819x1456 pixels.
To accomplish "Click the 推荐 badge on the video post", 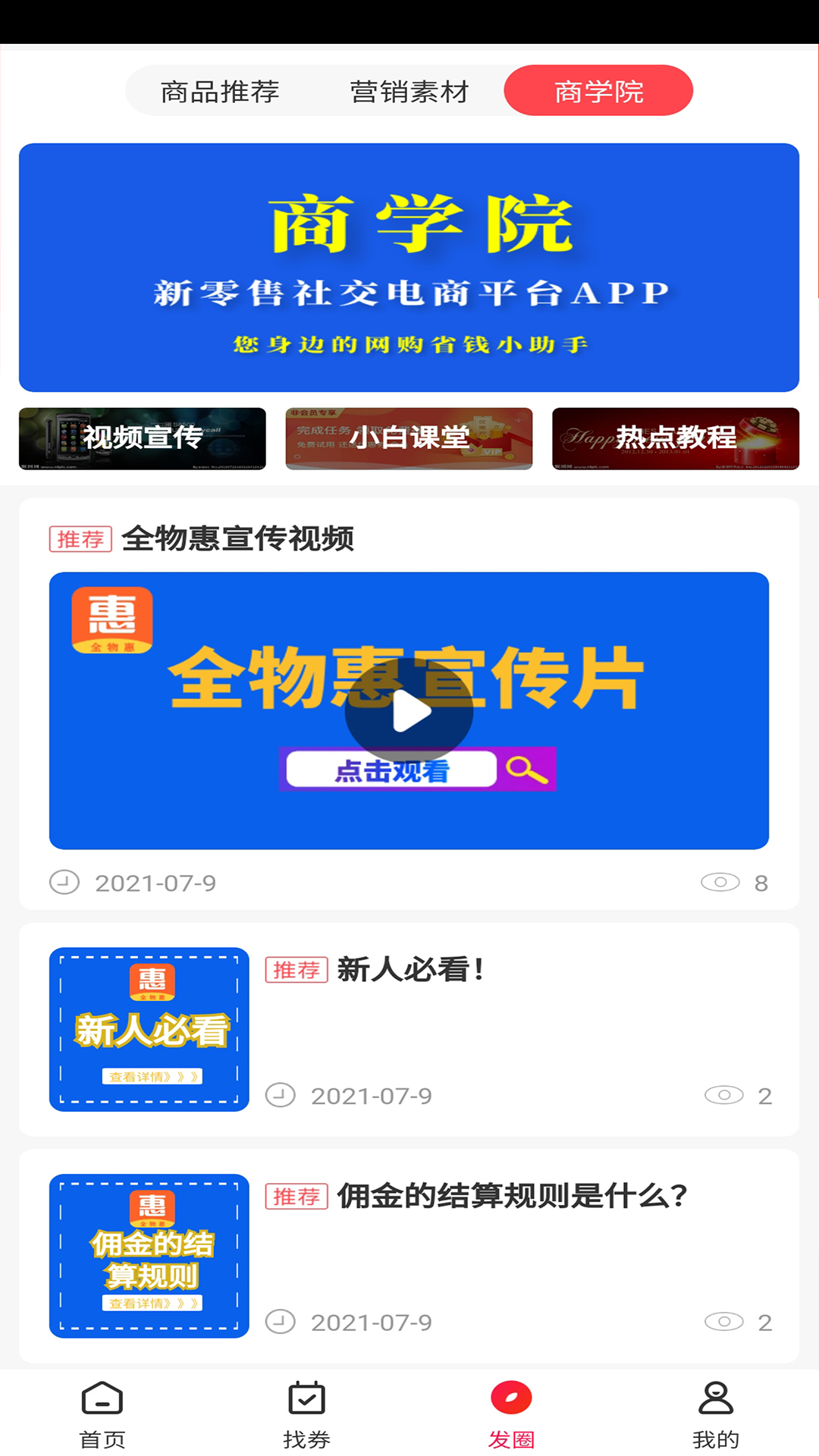I will coord(80,538).
